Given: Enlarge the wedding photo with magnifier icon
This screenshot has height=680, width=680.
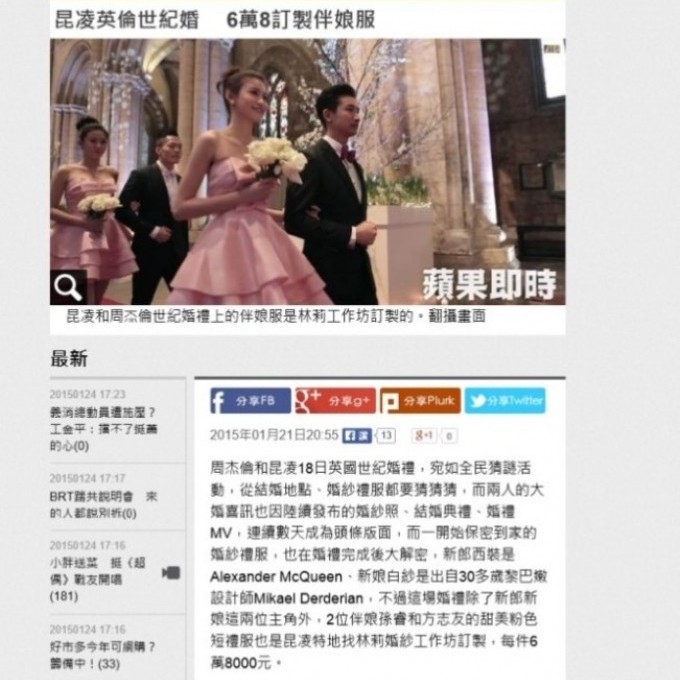Looking at the screenshot, I should [68, 287].
